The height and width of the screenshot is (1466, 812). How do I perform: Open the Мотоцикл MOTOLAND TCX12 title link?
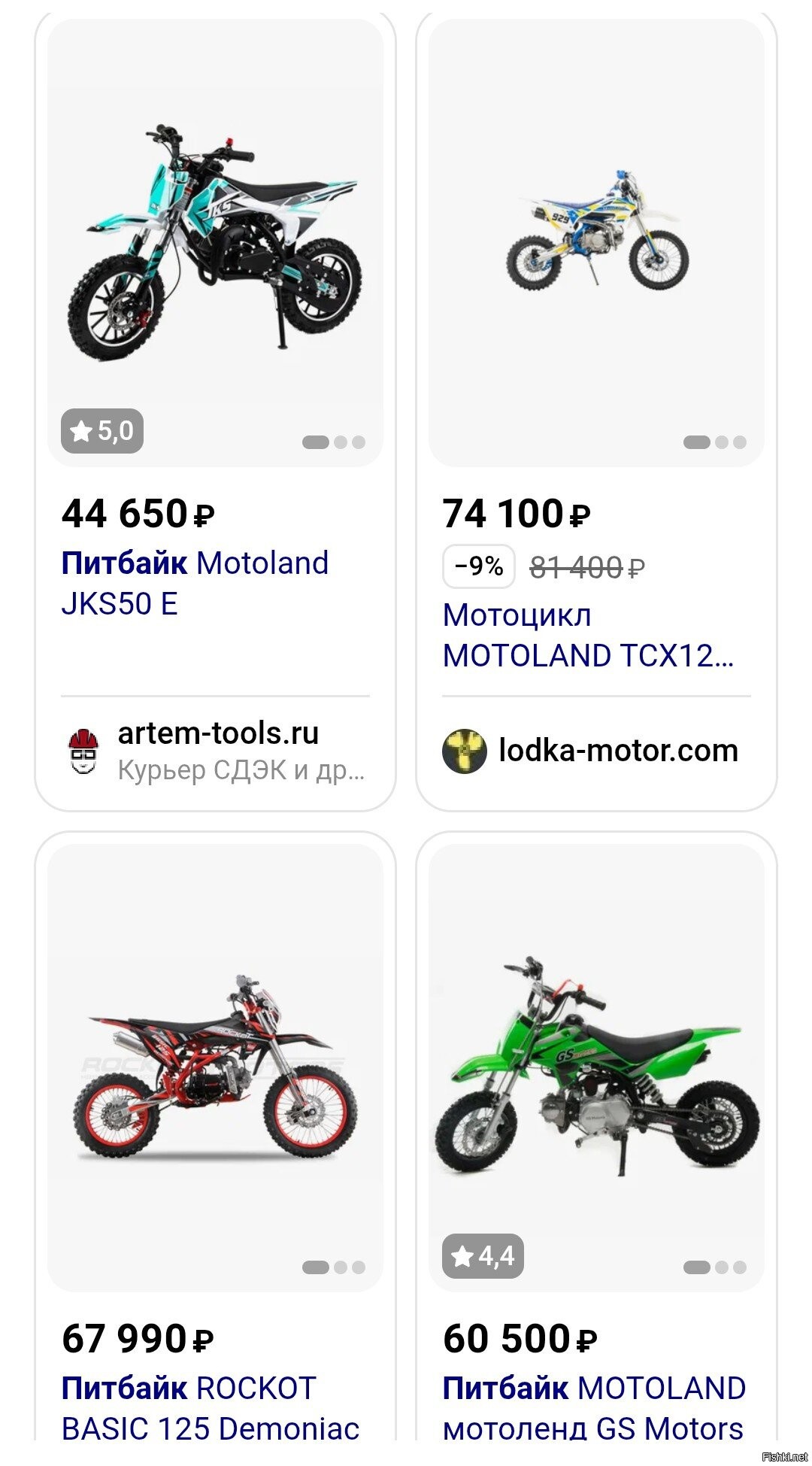pyautogui.click(x=588, y=635)
